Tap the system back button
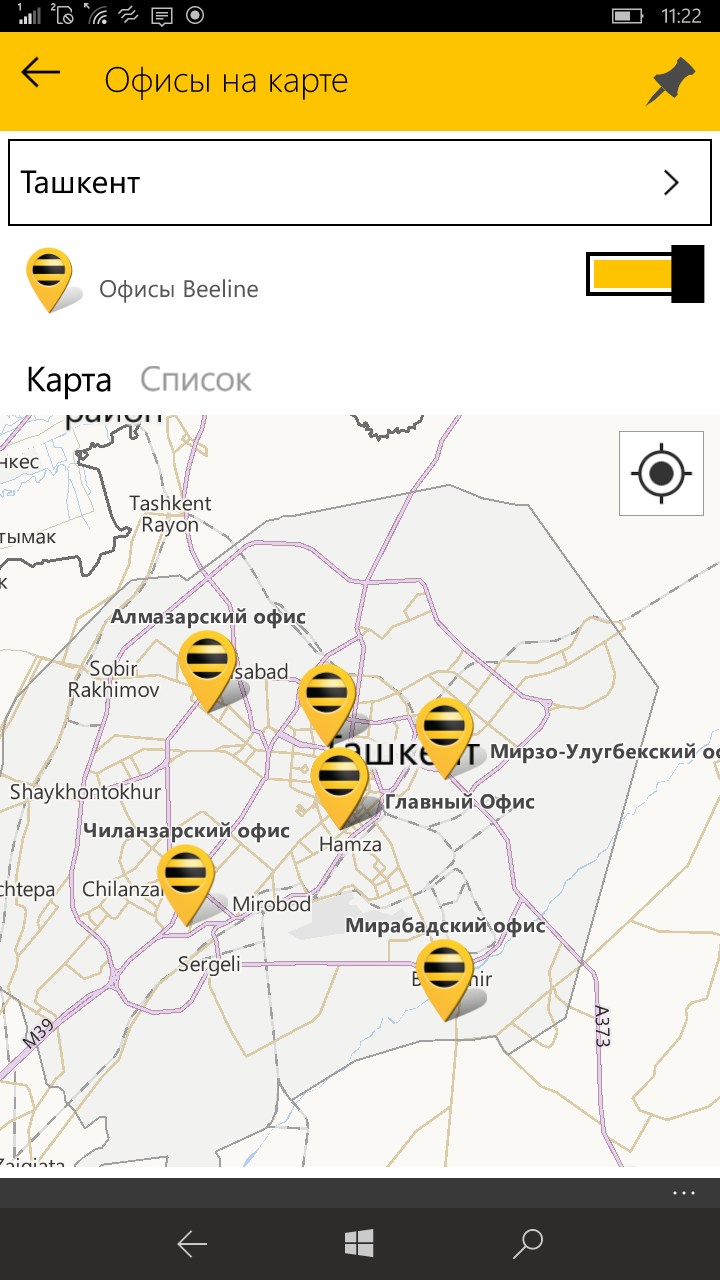 pos(192,1244)
